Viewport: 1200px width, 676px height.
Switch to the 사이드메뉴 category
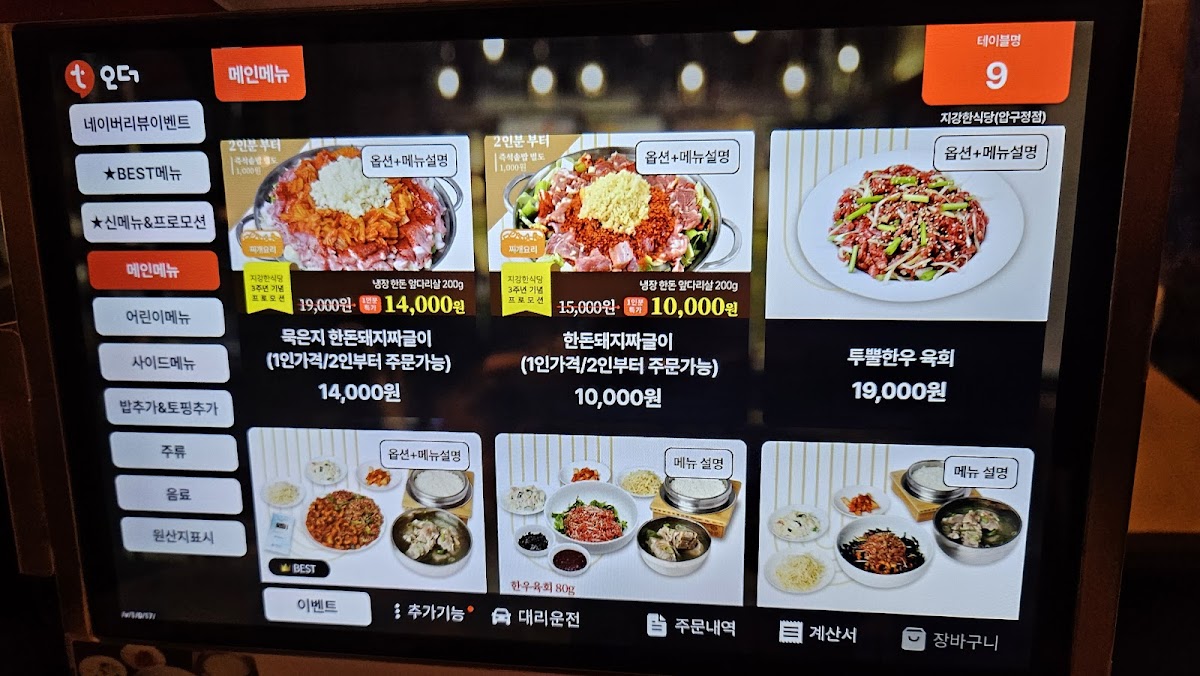click(x=164, y=362)
